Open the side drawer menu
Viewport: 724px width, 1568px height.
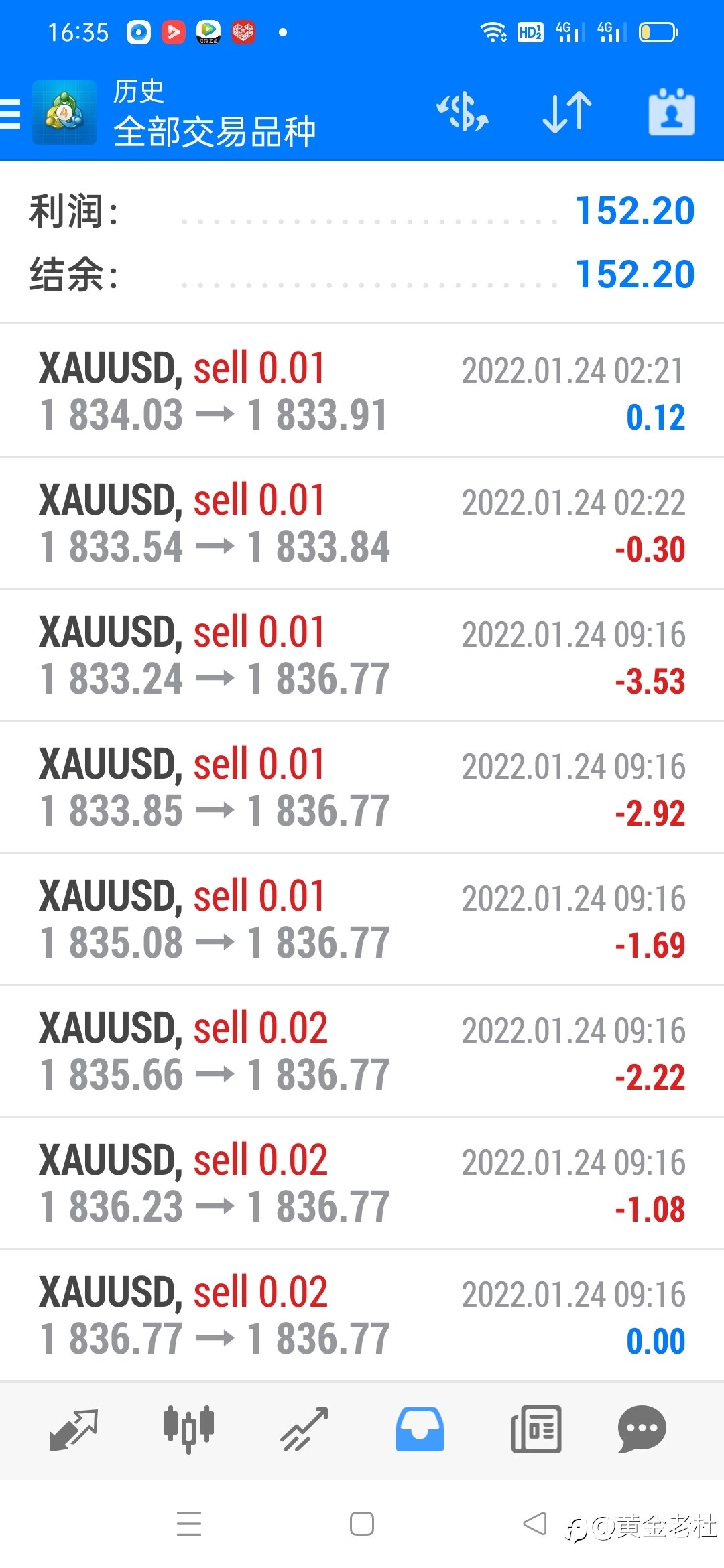pos(11,113)
